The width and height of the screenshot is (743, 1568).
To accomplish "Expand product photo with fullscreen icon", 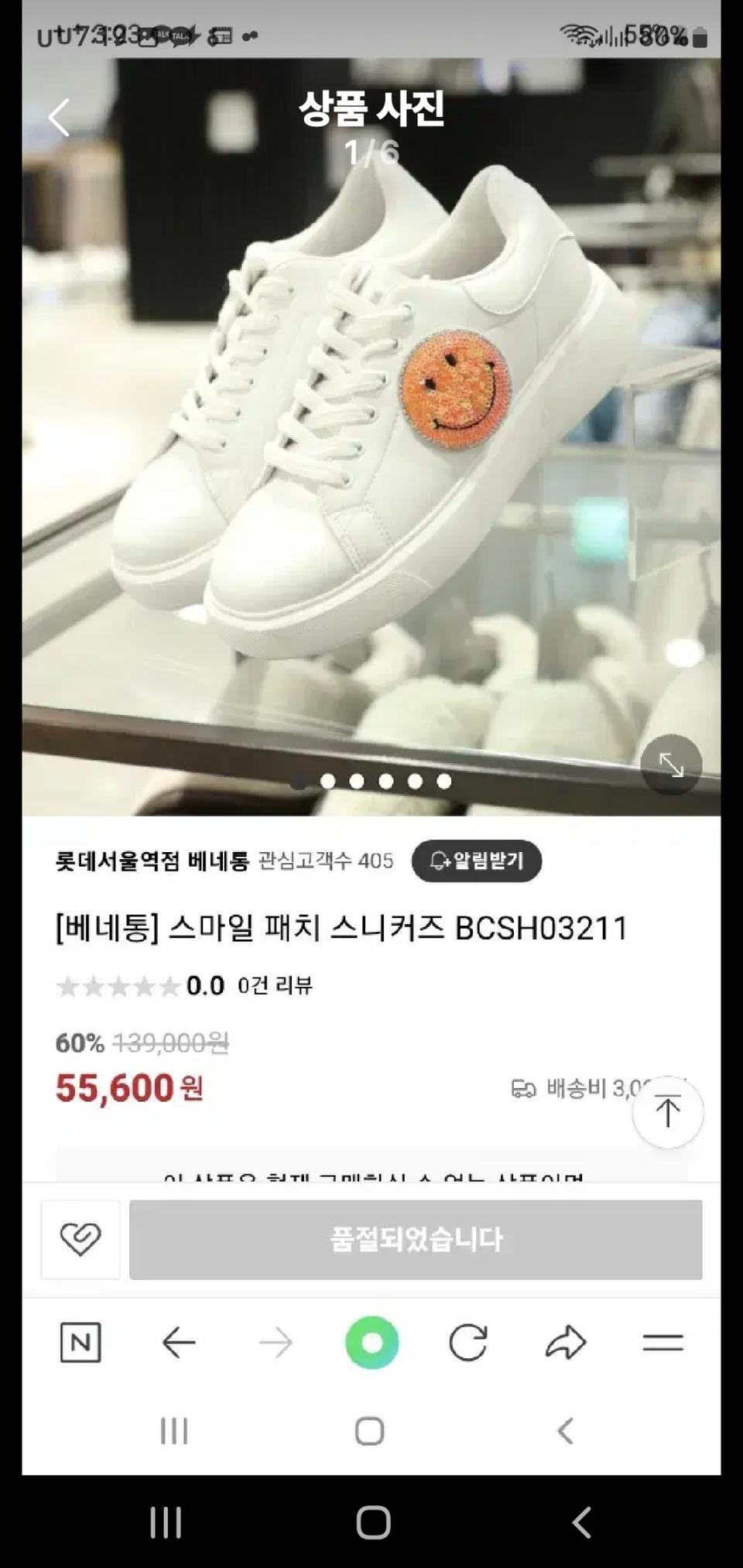I will pyautogui.click(x=672, y=765).
